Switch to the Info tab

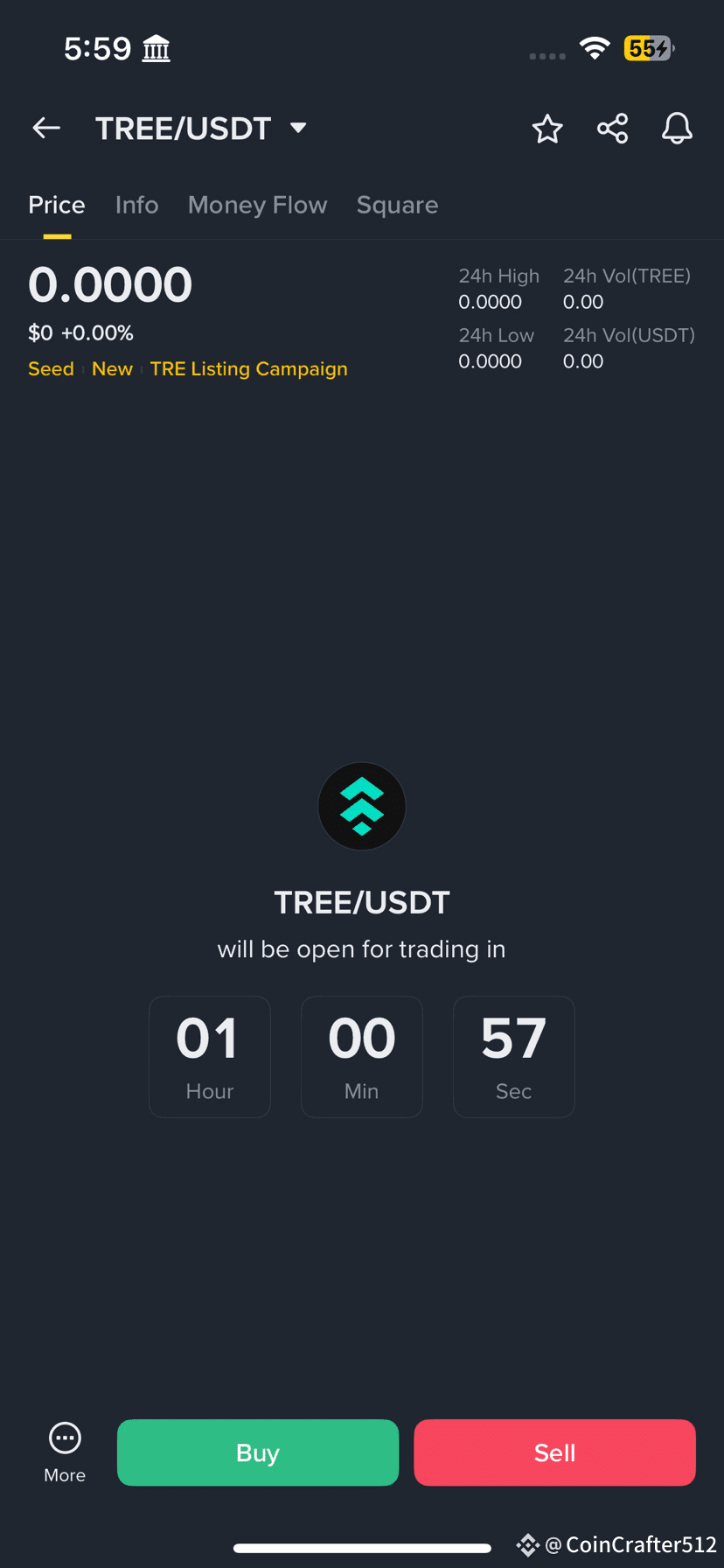136,205
